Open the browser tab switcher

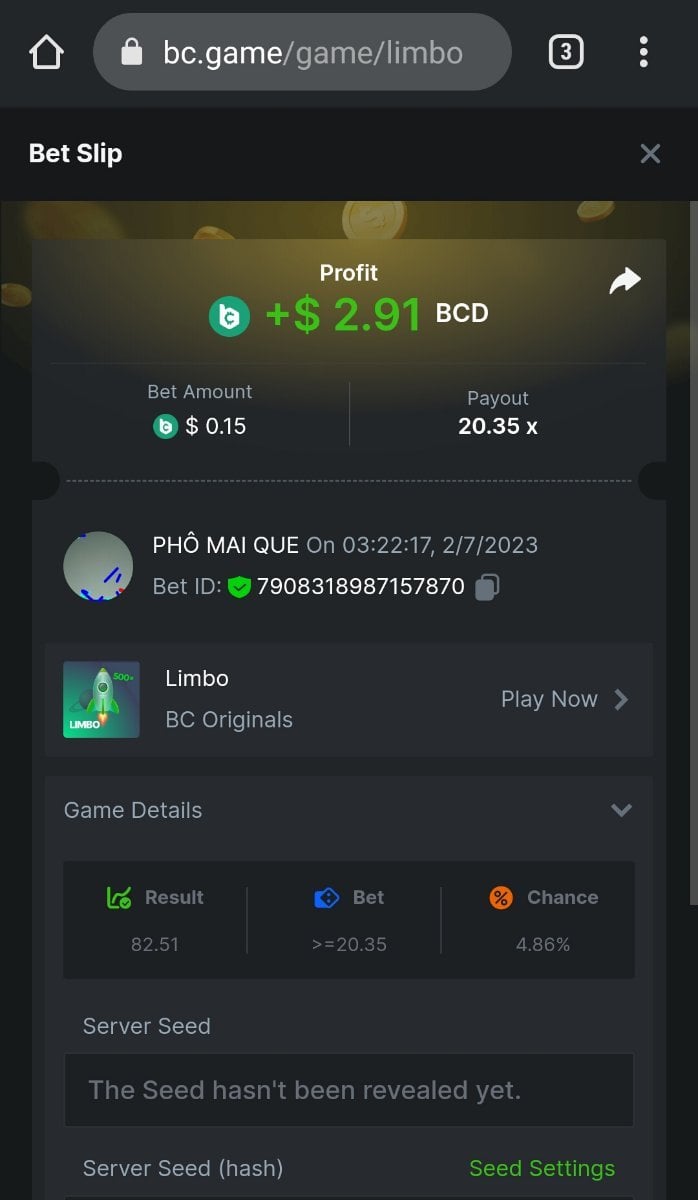click(566, 52)
